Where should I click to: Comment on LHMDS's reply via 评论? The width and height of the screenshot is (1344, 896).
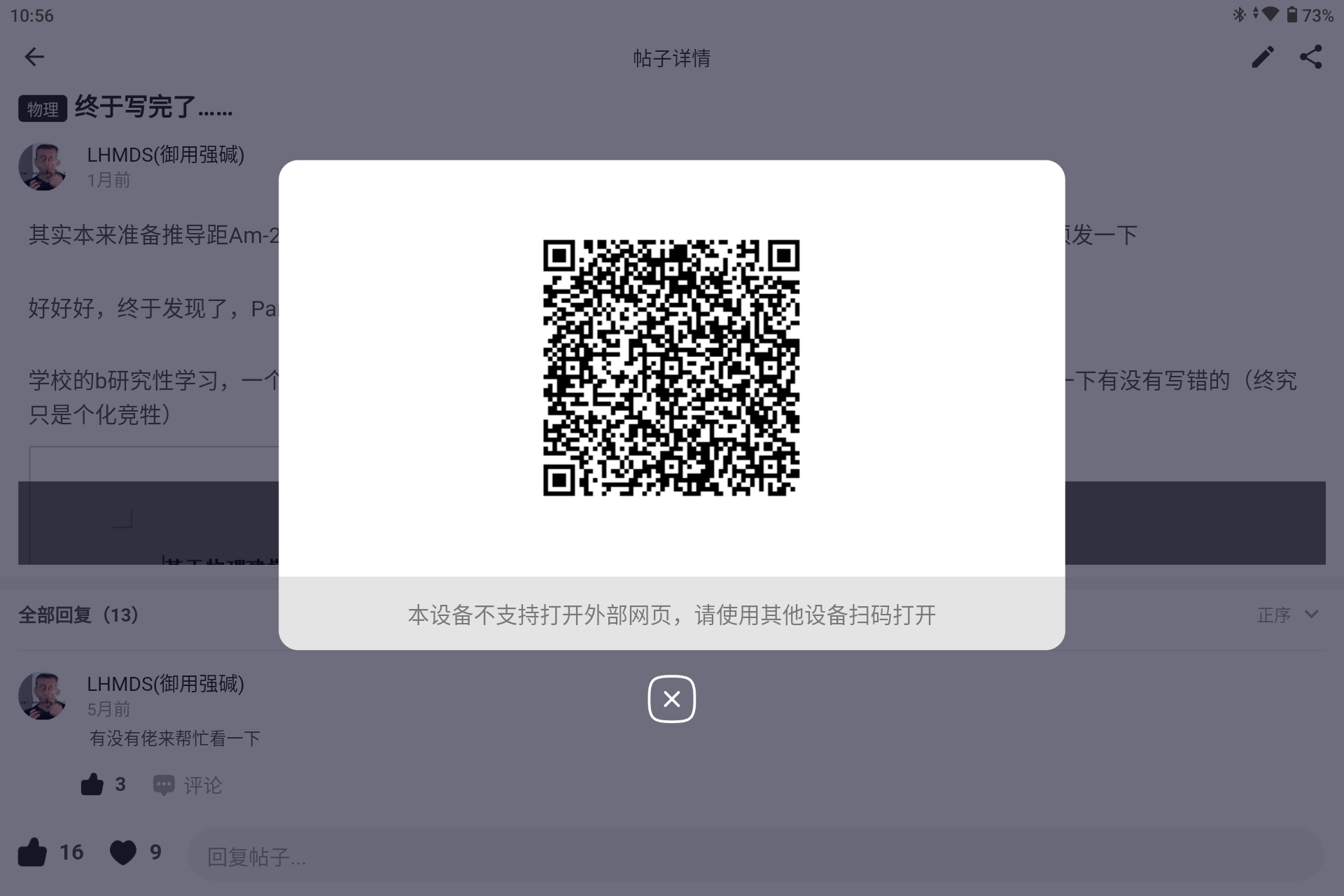(188, 785)
